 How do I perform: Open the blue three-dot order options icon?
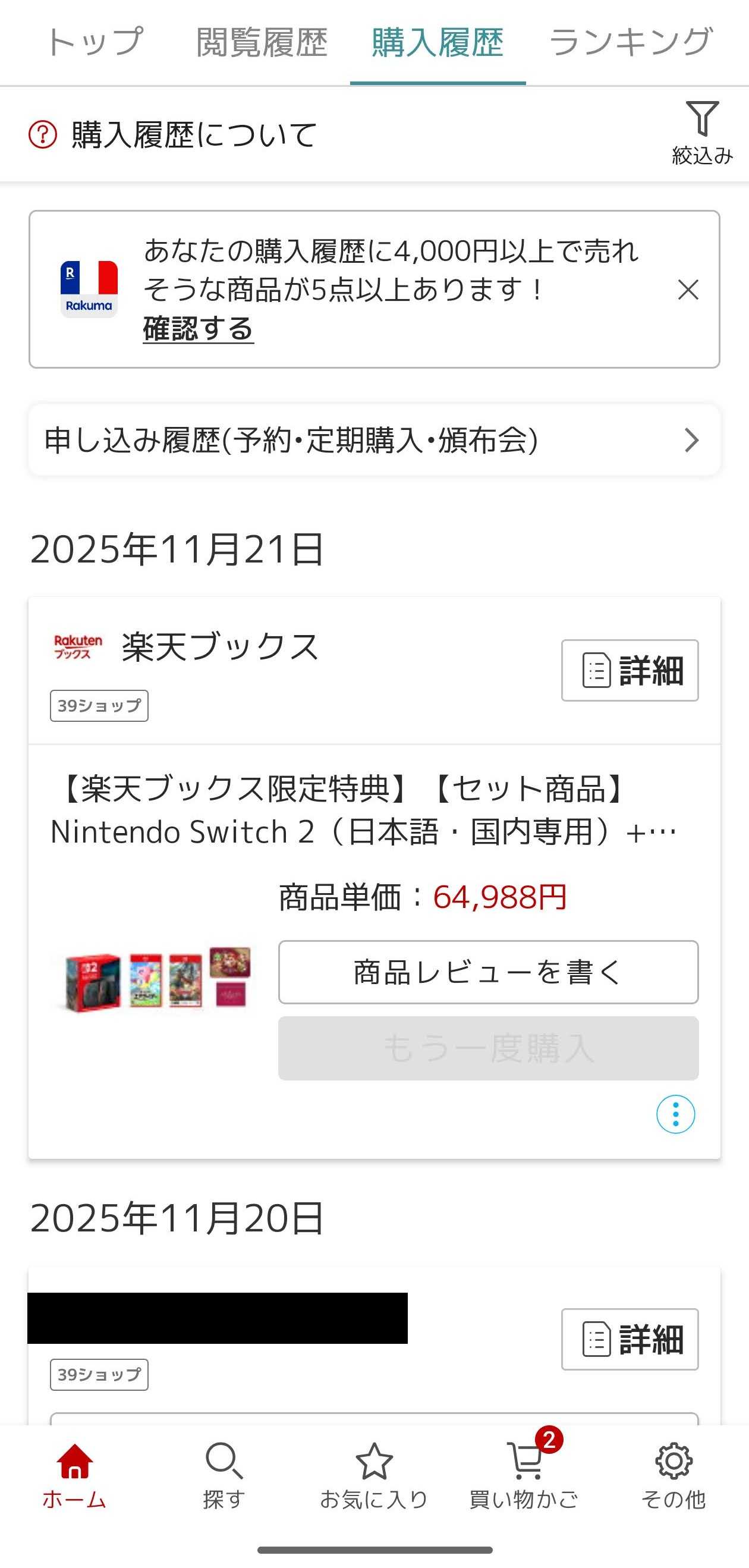click(675, 1114)
